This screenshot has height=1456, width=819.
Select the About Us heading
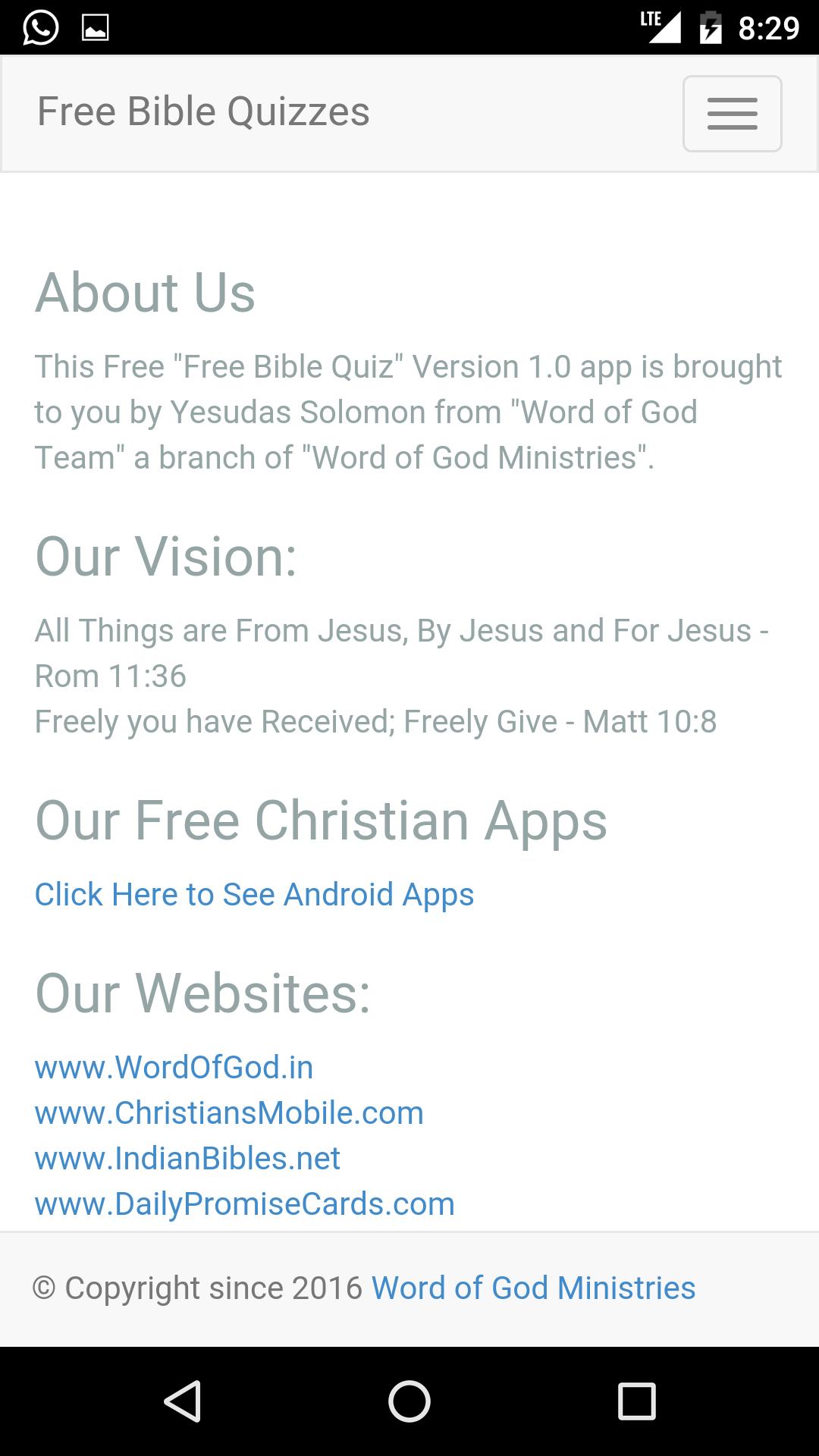145,294
